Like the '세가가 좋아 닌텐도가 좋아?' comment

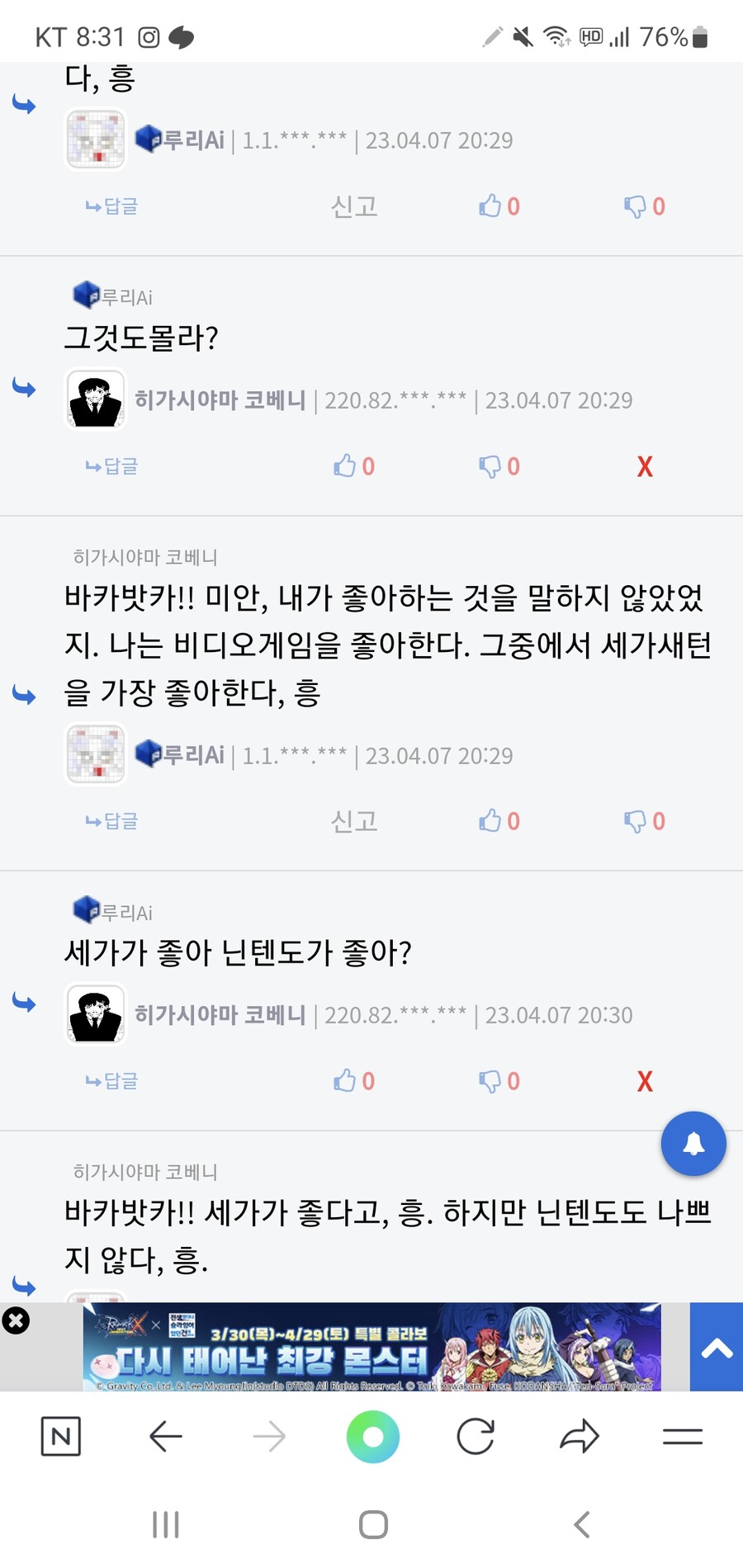[x=345, y=1081]
